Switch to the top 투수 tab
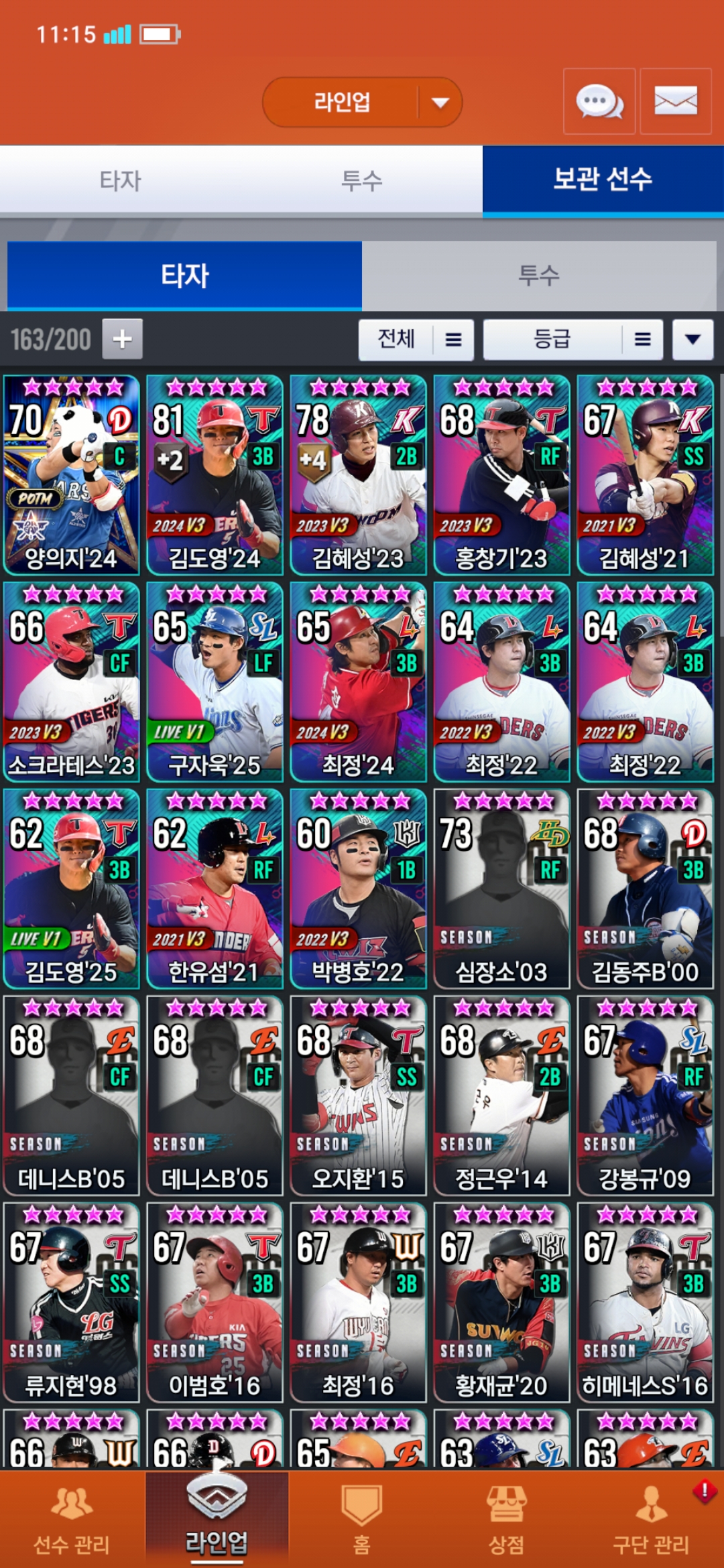This screenshot has height=1568, width=724. 362,180
